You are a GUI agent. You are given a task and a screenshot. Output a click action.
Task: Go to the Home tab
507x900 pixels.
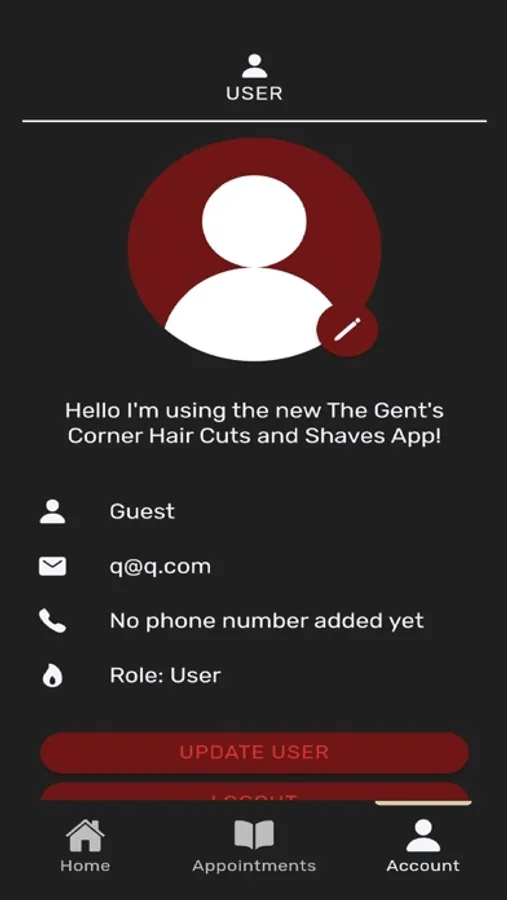(85, 845)
